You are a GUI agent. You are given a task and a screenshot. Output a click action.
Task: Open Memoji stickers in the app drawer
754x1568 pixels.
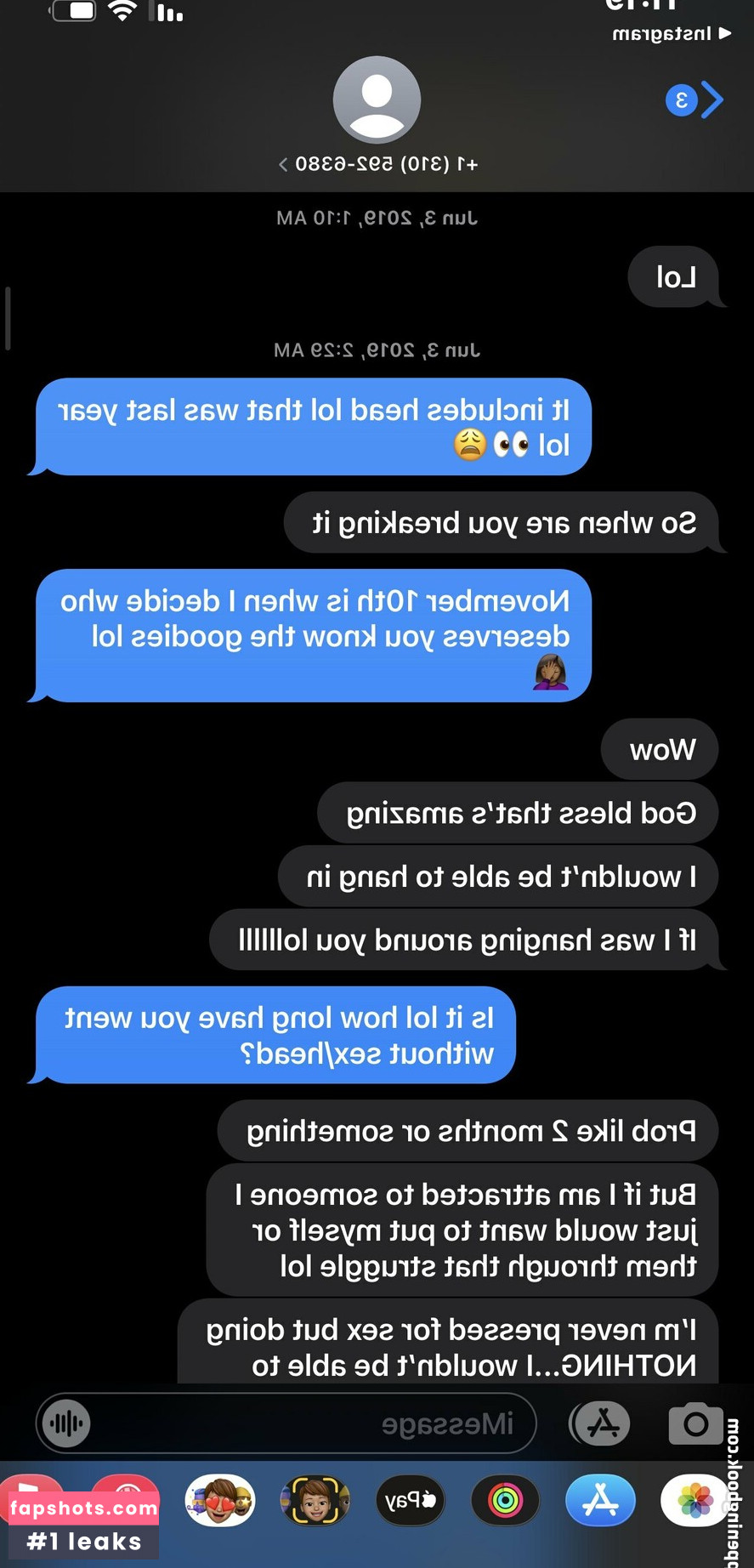(x=220, y=1502)
